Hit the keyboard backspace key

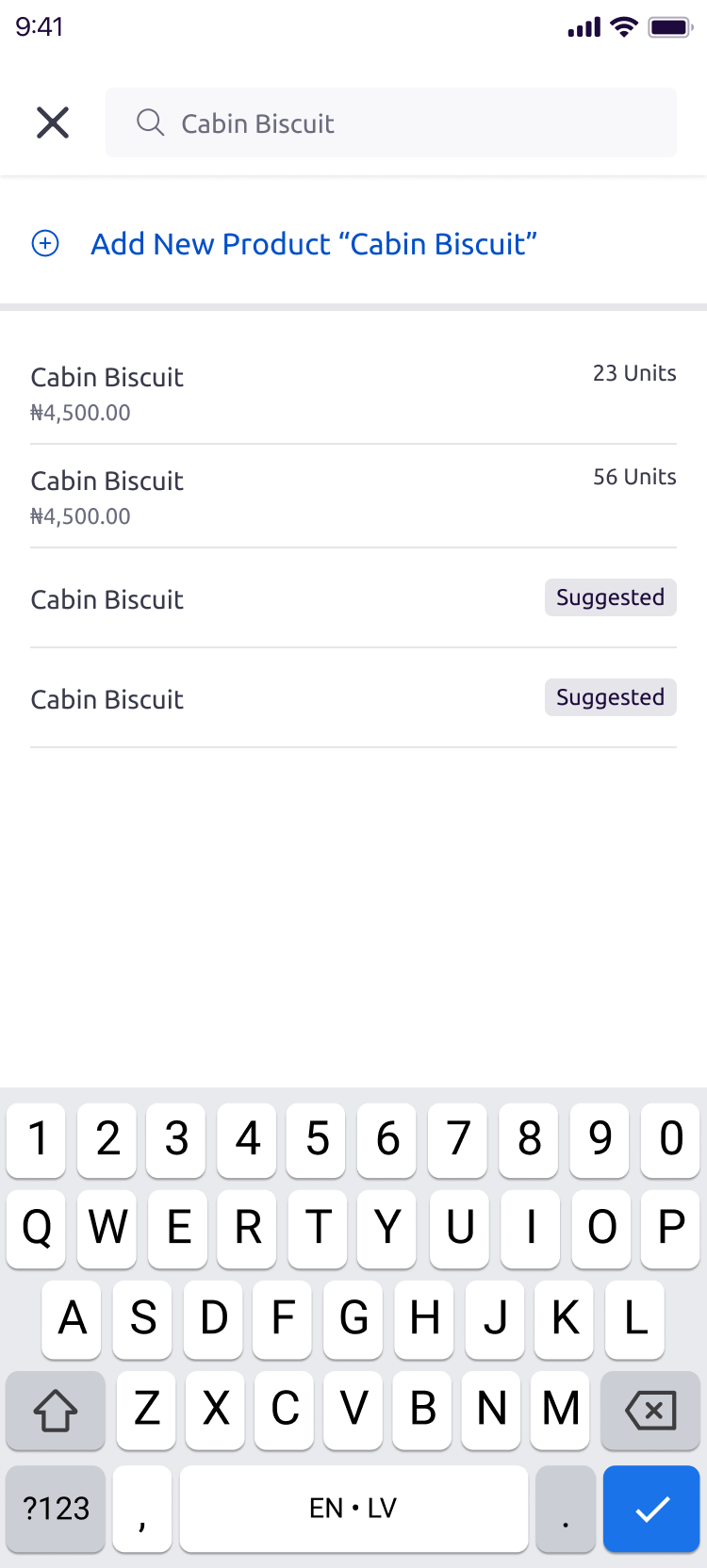point(650,1411)
